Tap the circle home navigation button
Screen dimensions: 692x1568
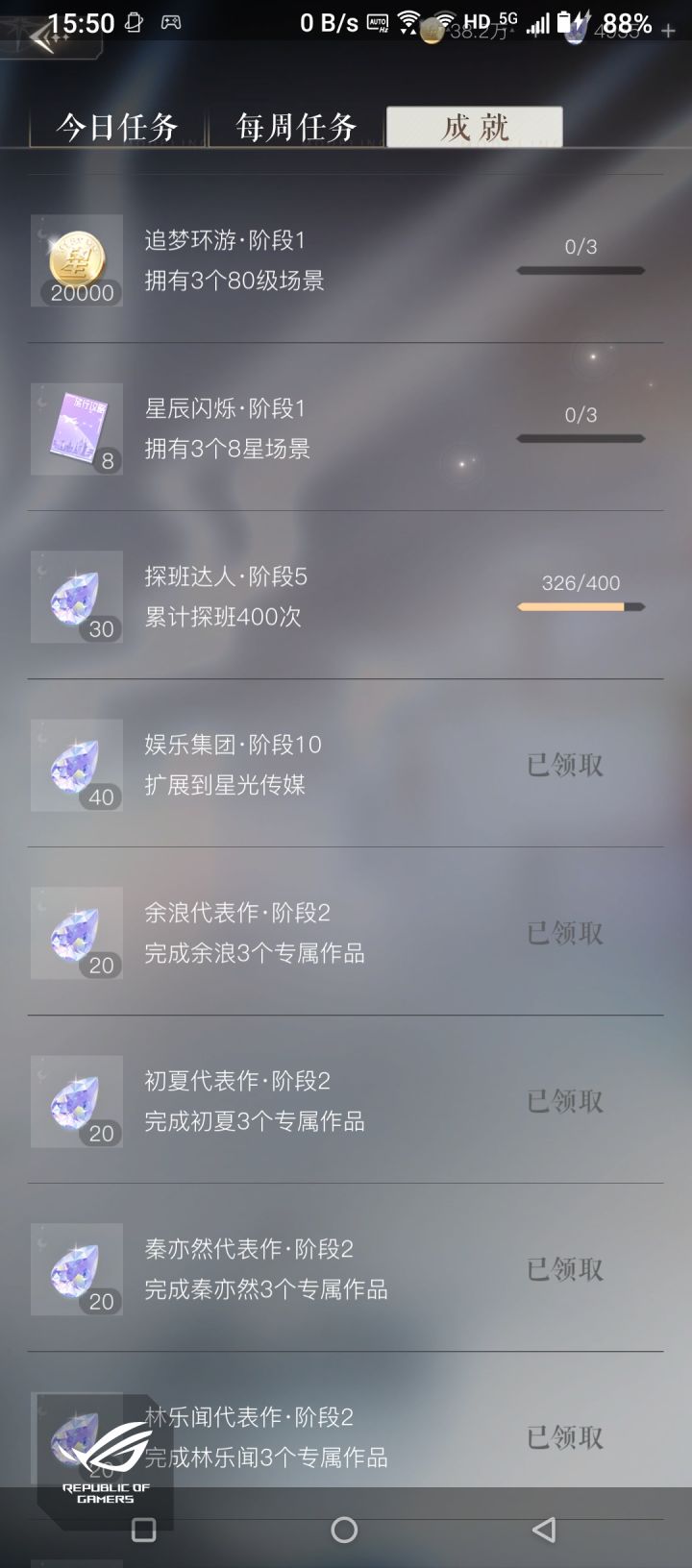click(x=346, y=1530)
